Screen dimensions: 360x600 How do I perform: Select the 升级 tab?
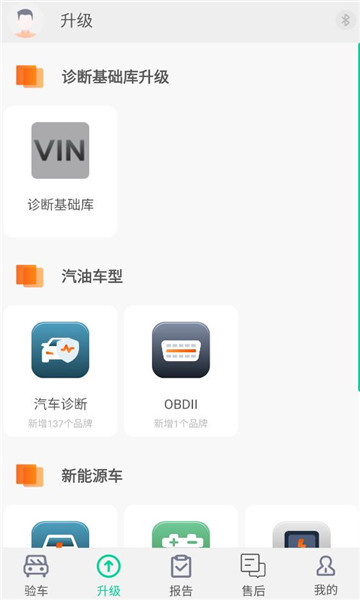pos(108,575)
